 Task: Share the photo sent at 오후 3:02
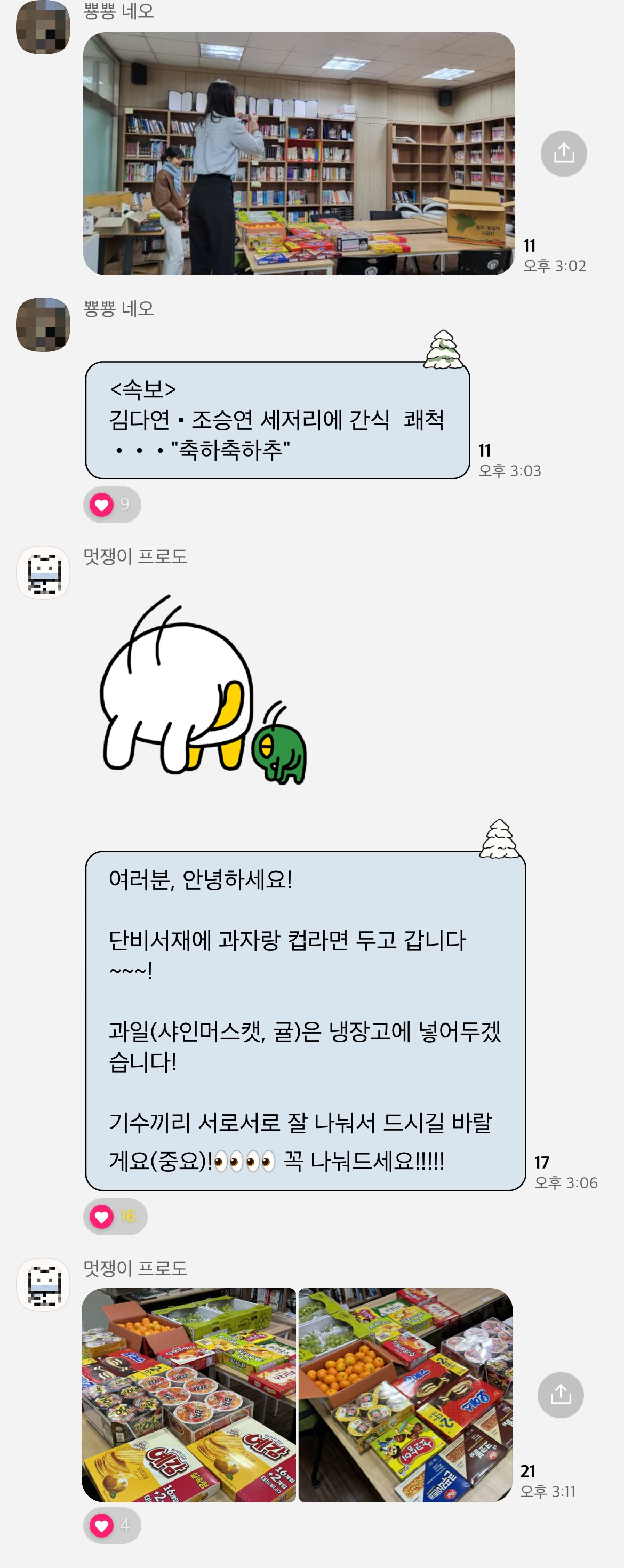click(x=563, y=154)
